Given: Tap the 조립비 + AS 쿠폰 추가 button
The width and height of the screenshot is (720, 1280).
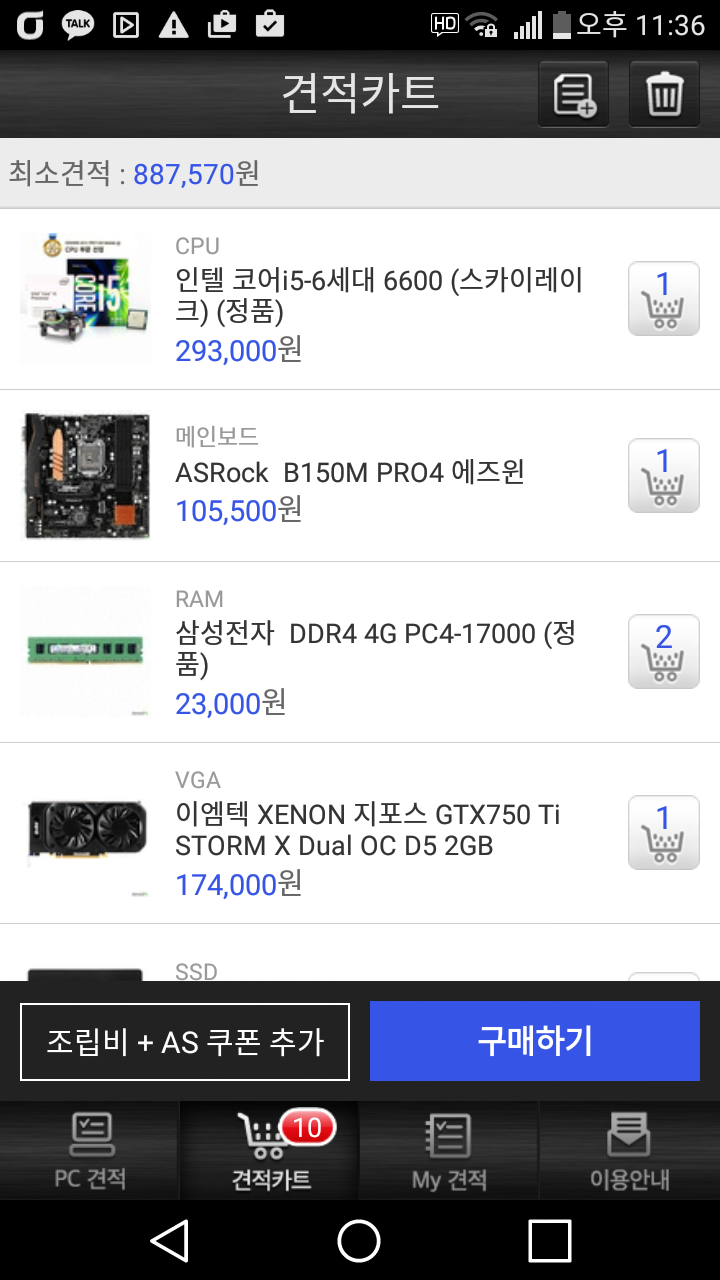Looking at the screenshot, I should tap(185, 1042).
